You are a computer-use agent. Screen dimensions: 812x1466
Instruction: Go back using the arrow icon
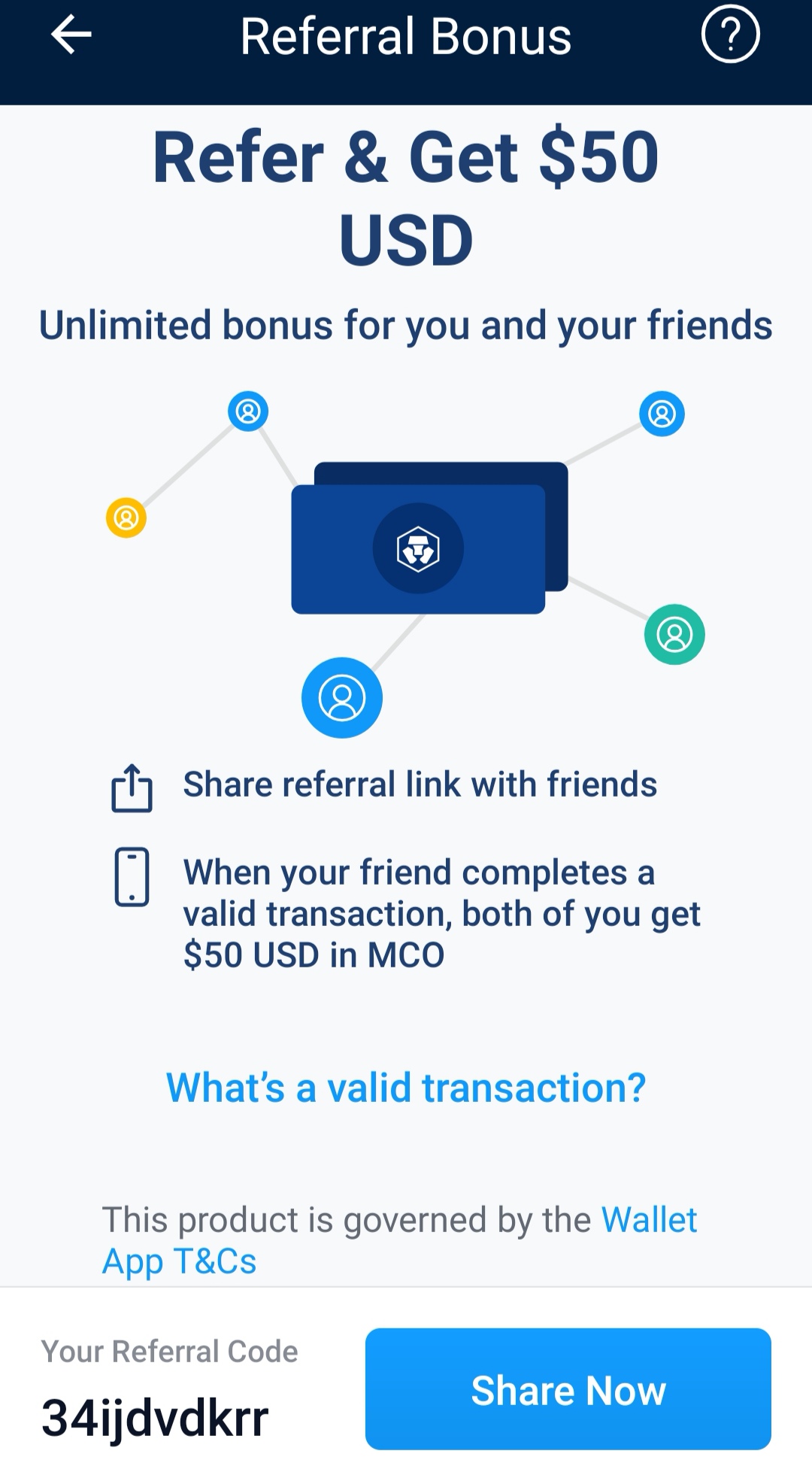pyautogui.click(x=71, y=35)
